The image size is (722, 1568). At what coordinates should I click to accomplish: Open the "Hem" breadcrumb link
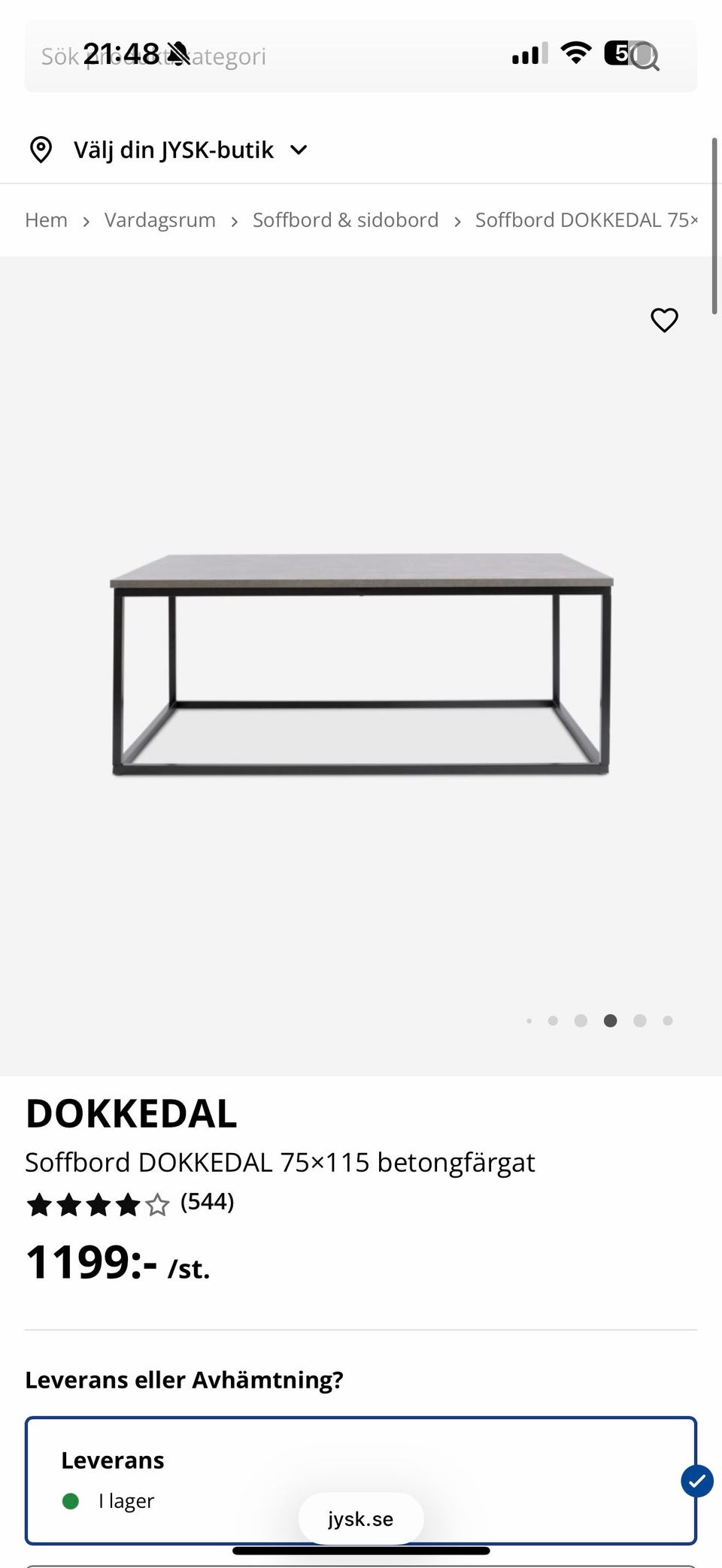46,219
